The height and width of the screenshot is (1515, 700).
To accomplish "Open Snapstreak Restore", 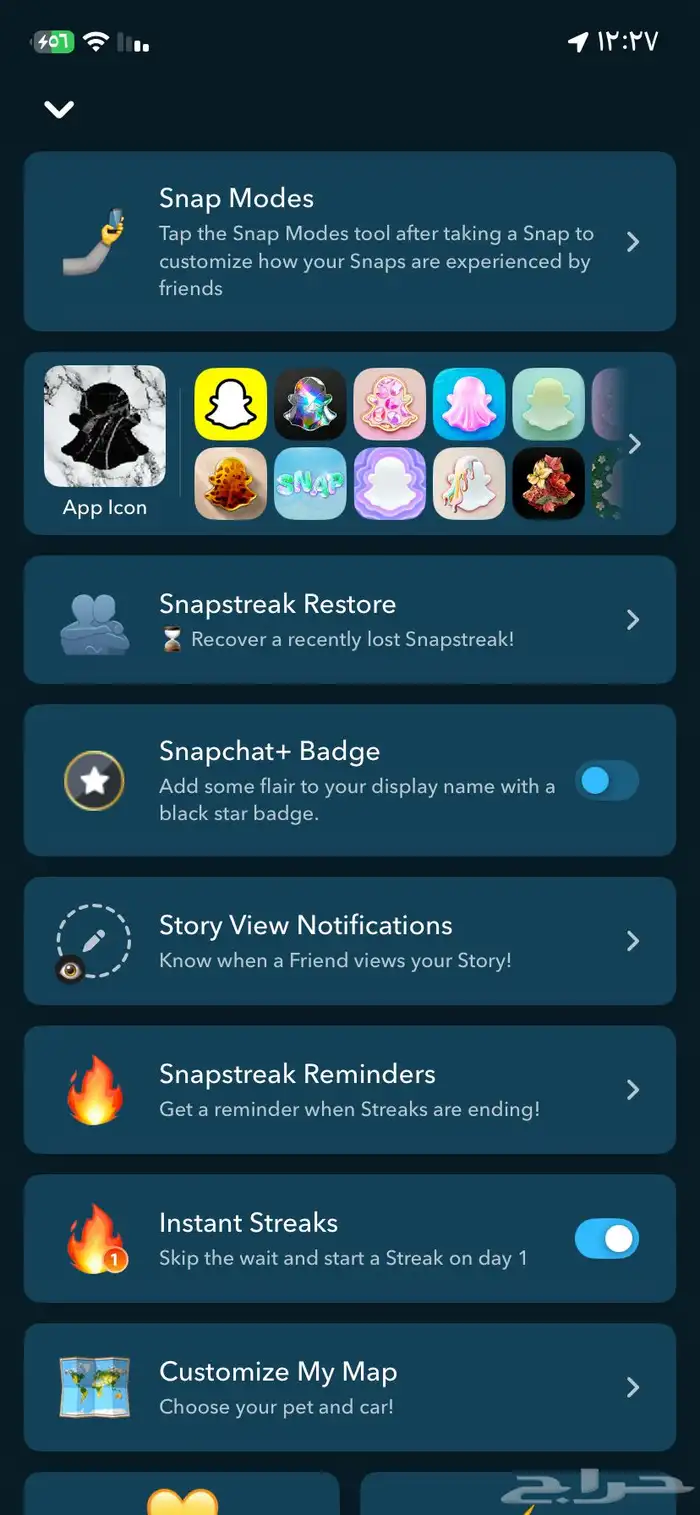I will [x=350, y=620].
